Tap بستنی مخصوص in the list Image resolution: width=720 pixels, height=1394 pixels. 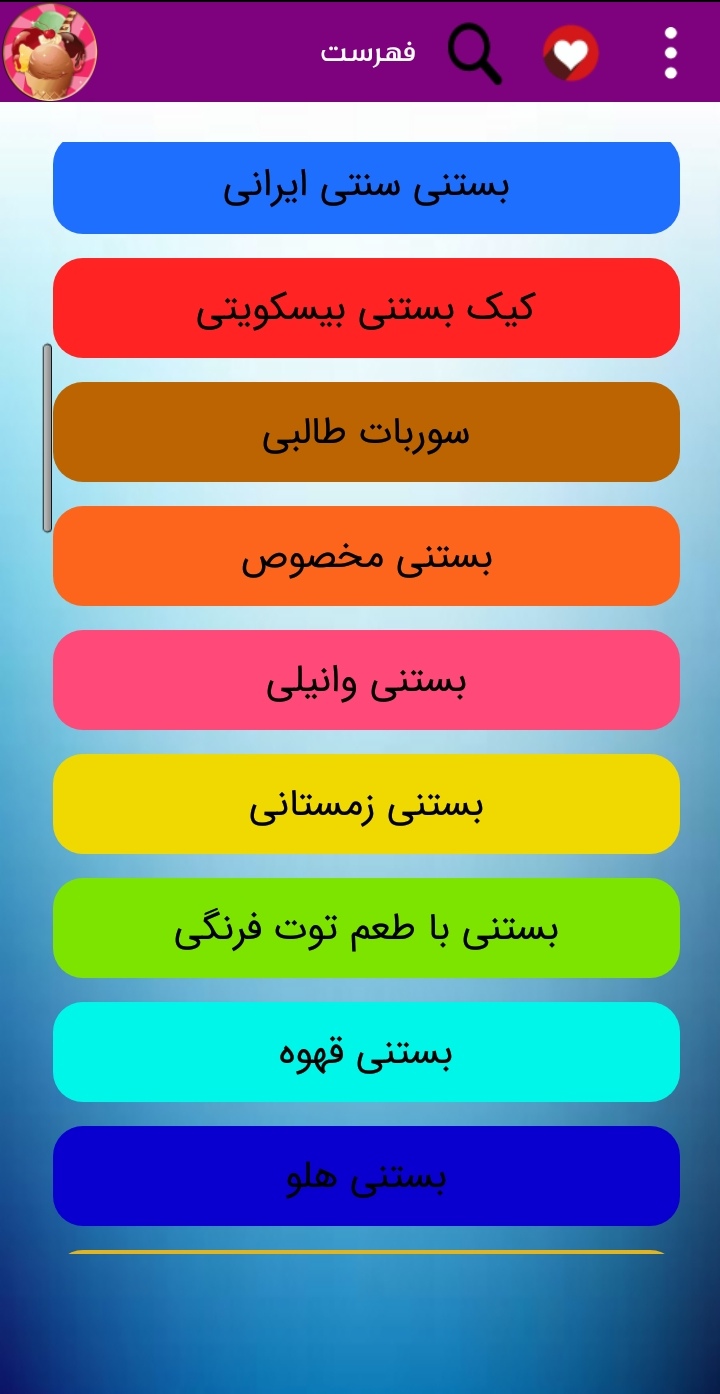pos(366,556)
